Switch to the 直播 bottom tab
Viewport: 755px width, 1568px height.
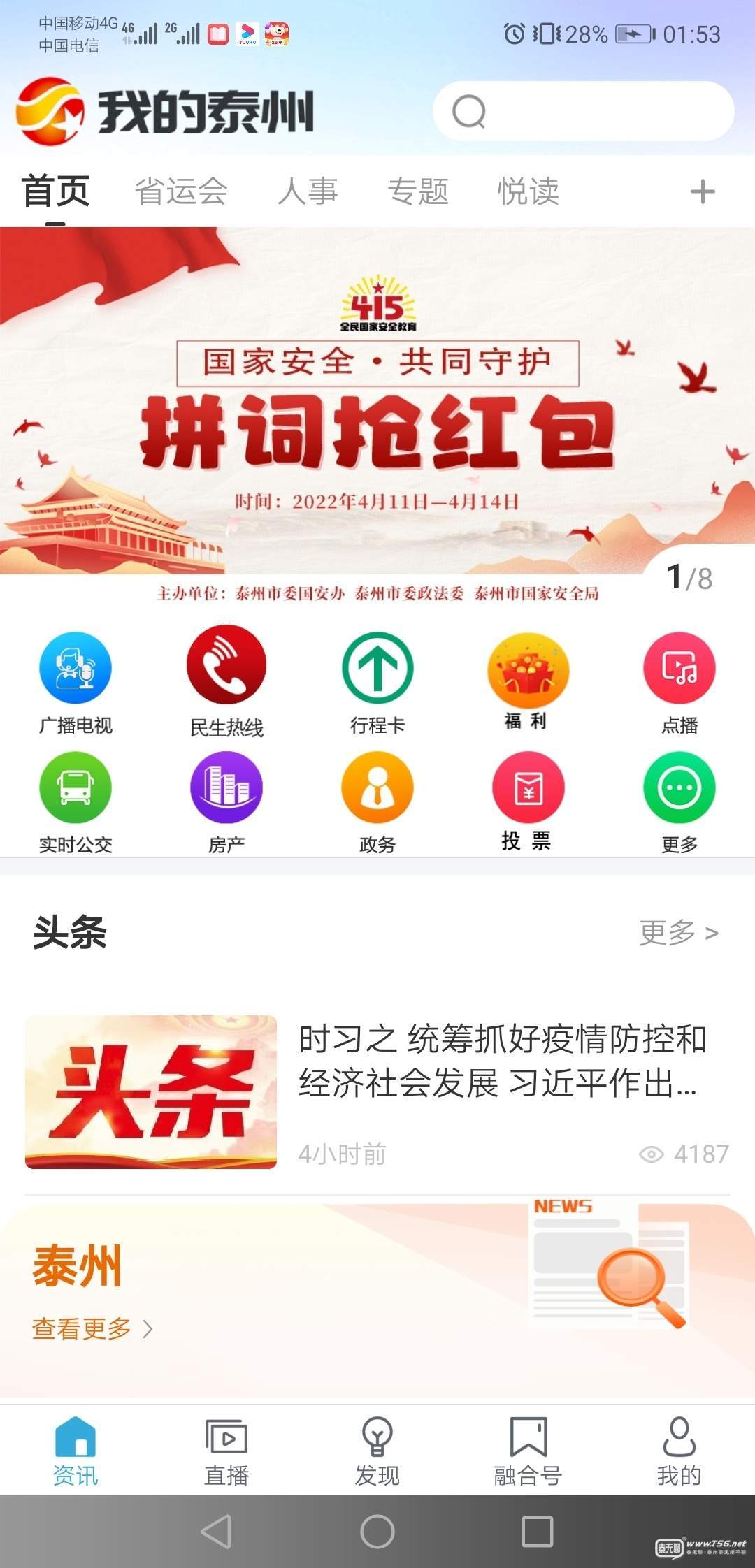226,1451
